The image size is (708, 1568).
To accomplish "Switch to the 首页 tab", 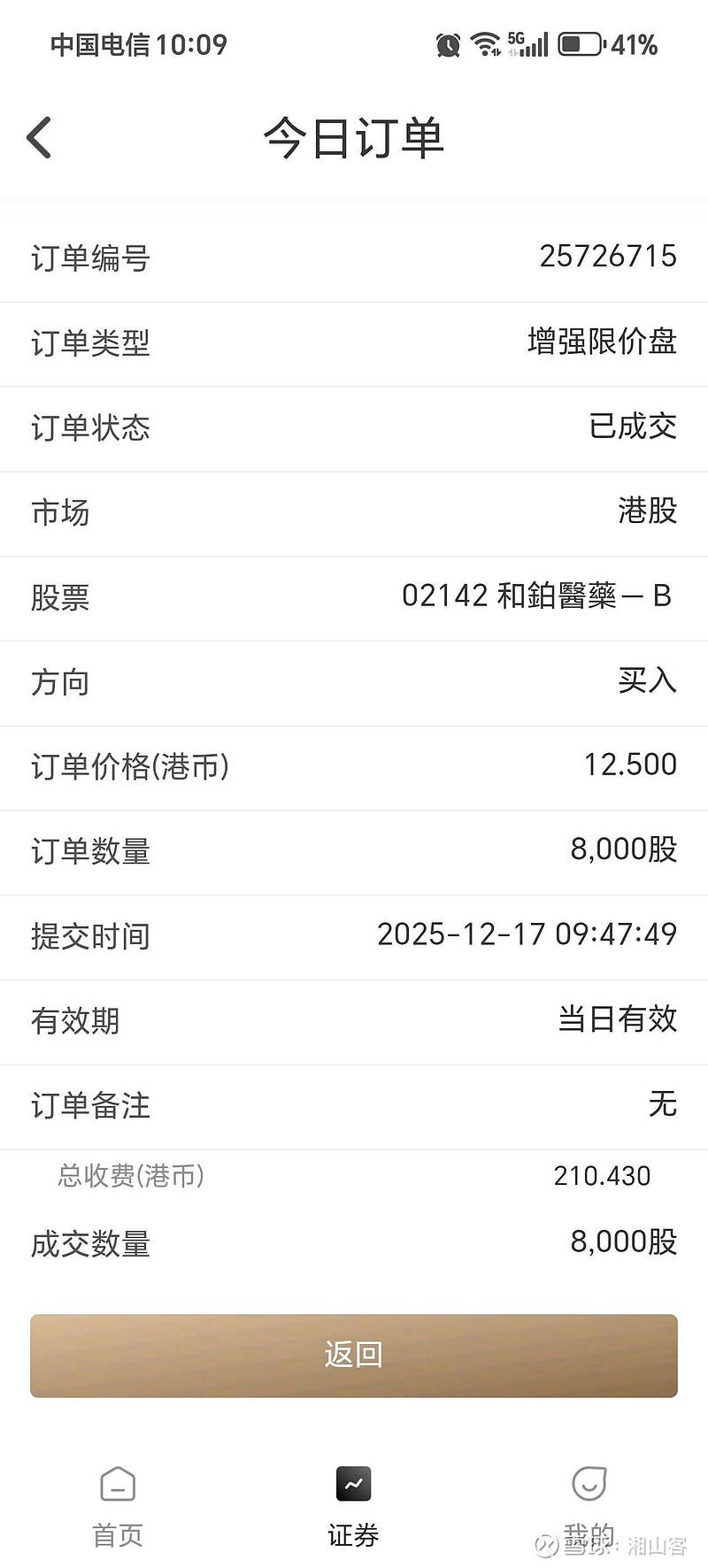I will point(118,1505).
